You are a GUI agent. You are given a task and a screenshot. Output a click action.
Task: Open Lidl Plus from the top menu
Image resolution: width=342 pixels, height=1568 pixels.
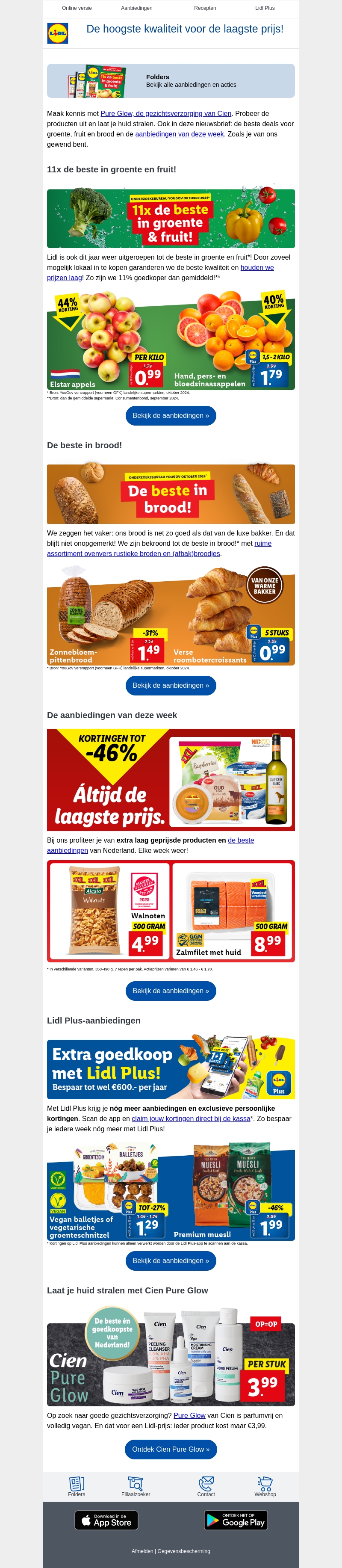[265, 9]
